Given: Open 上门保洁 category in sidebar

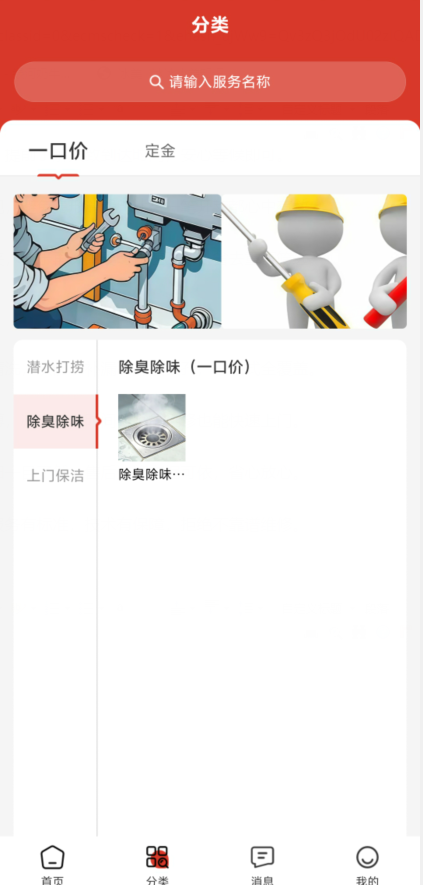Looking at the screenshot, I should [x=55, y=476].
